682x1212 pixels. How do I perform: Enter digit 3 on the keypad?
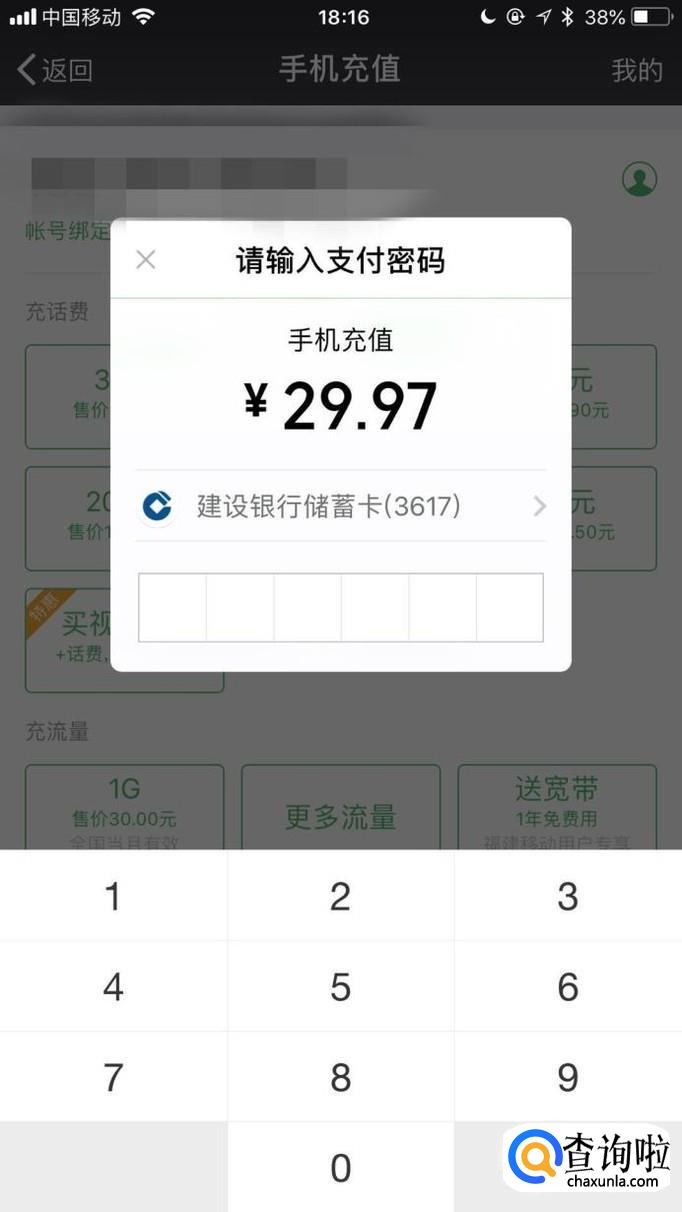(568, 896)
